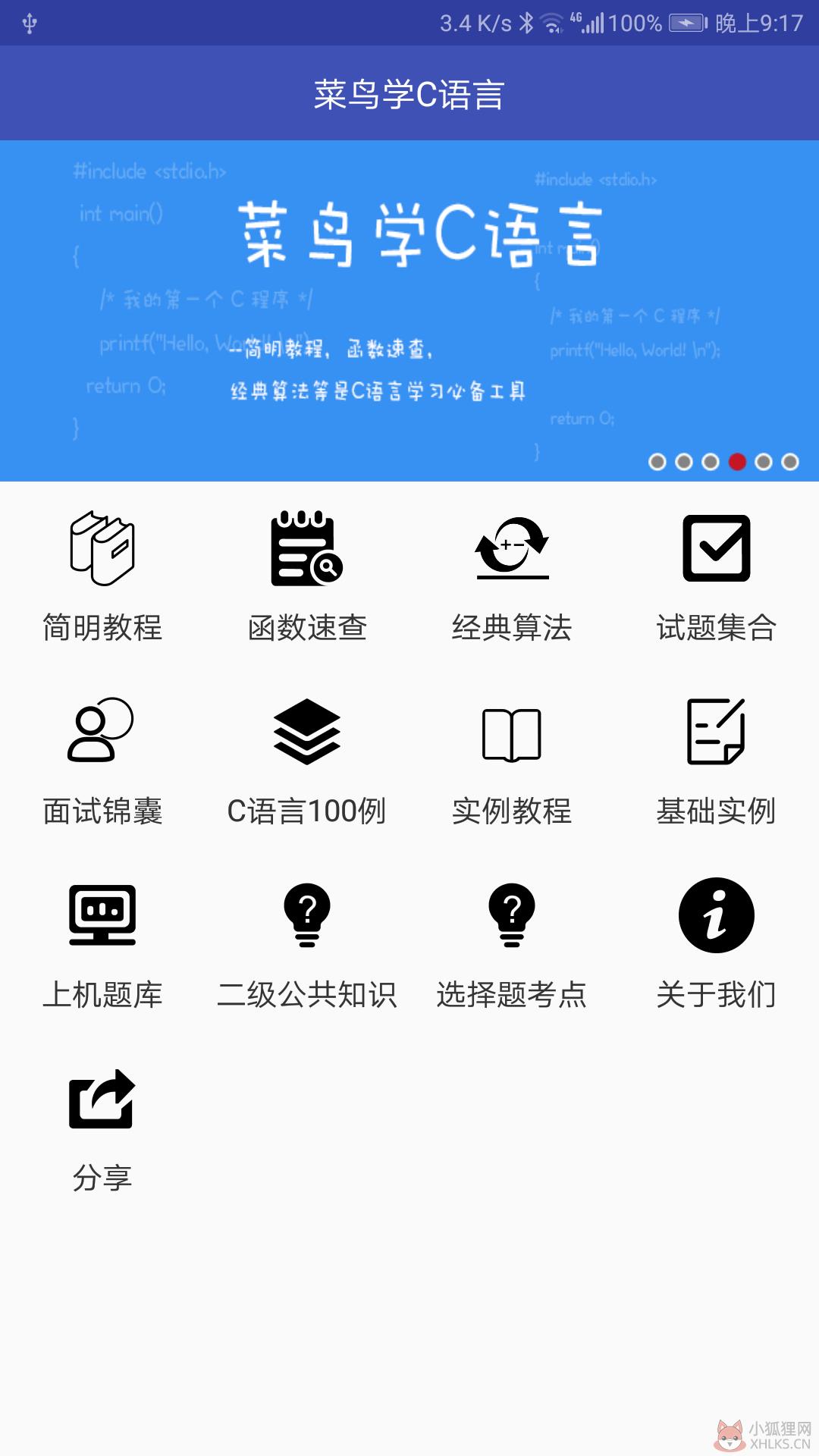
Task: Open 函数速查 function lookup
Action: tap(307, 576)
